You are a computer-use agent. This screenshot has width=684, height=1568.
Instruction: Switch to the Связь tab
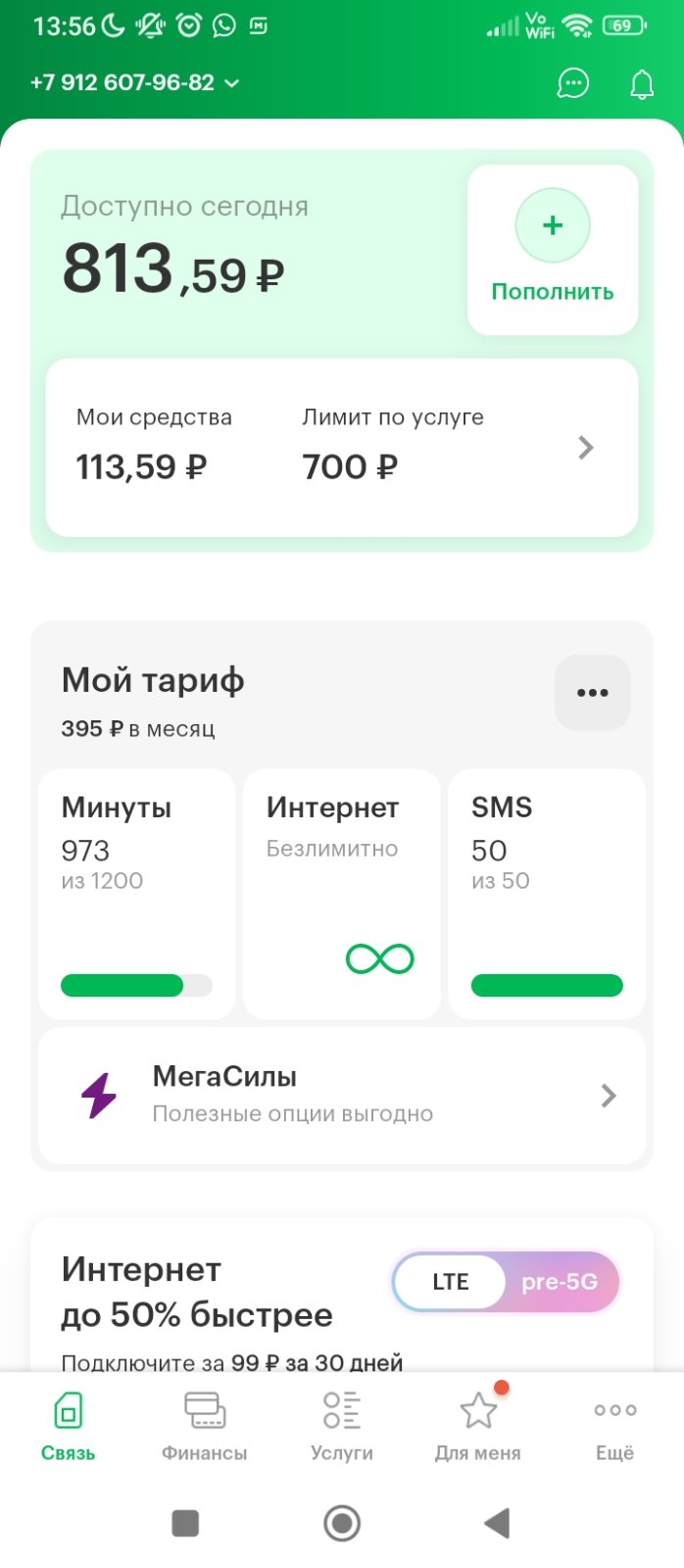(68, 1426)
